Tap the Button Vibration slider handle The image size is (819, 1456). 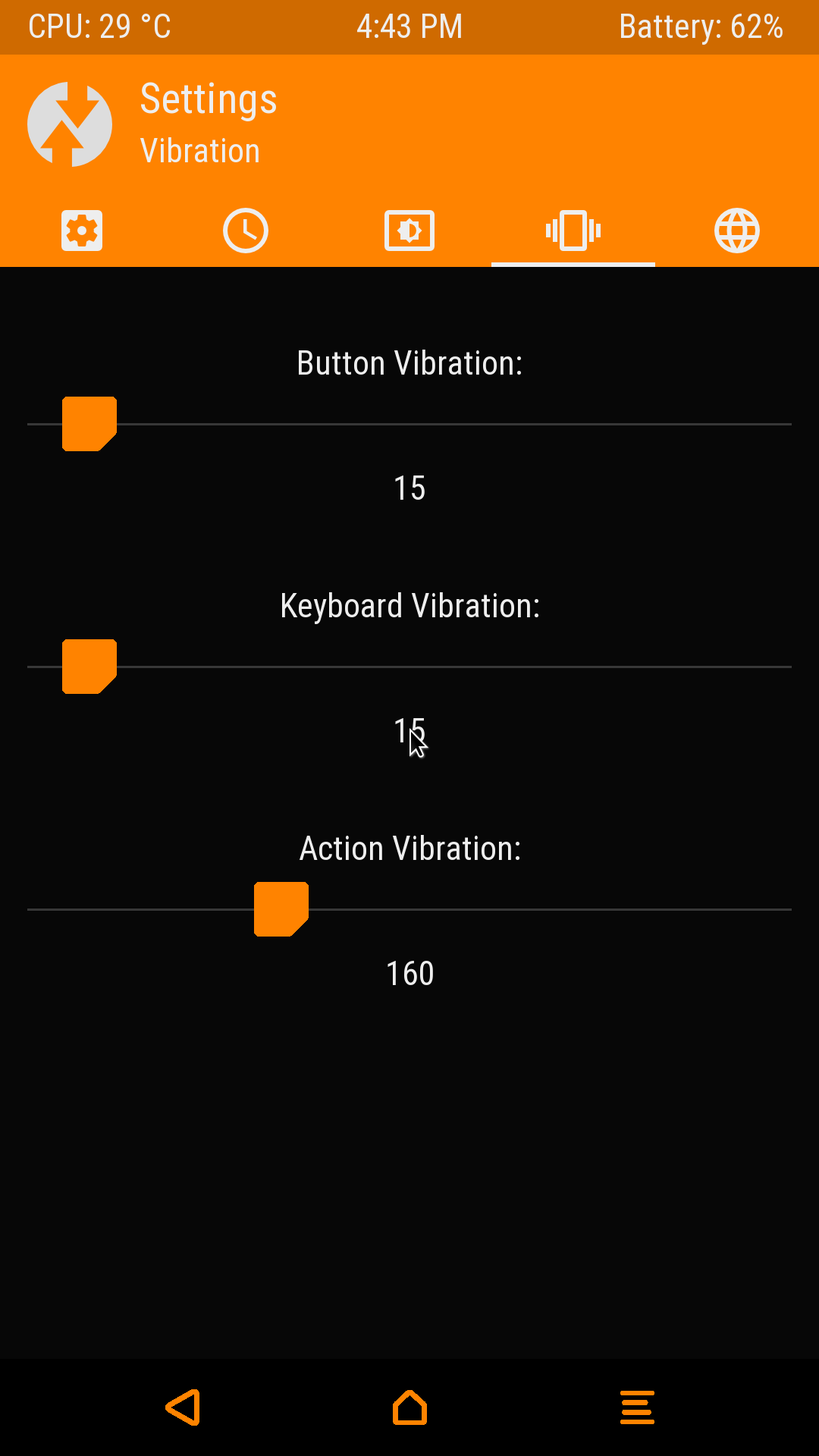point(89,424)
